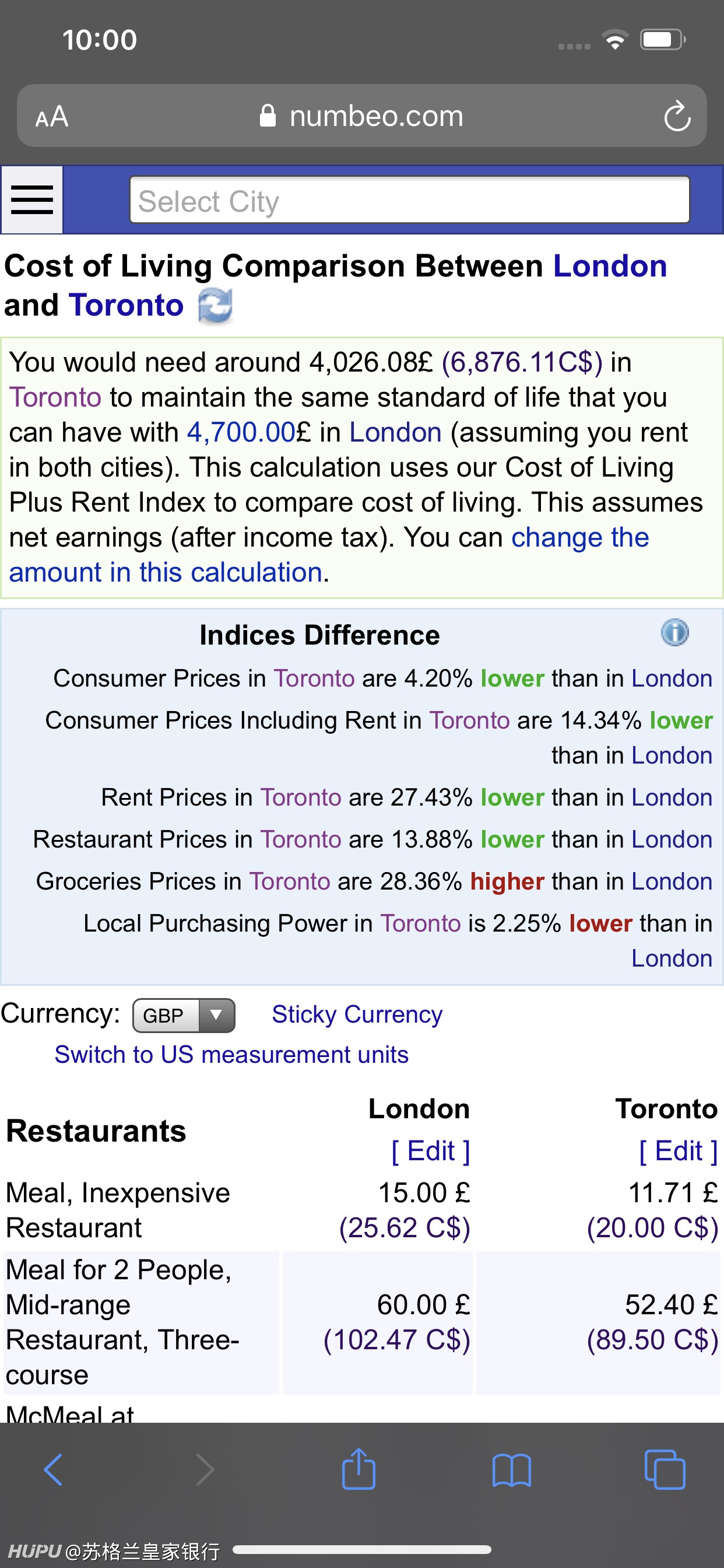Open the AA reader text options
The image size is (724, 1568).
[52, 116]
